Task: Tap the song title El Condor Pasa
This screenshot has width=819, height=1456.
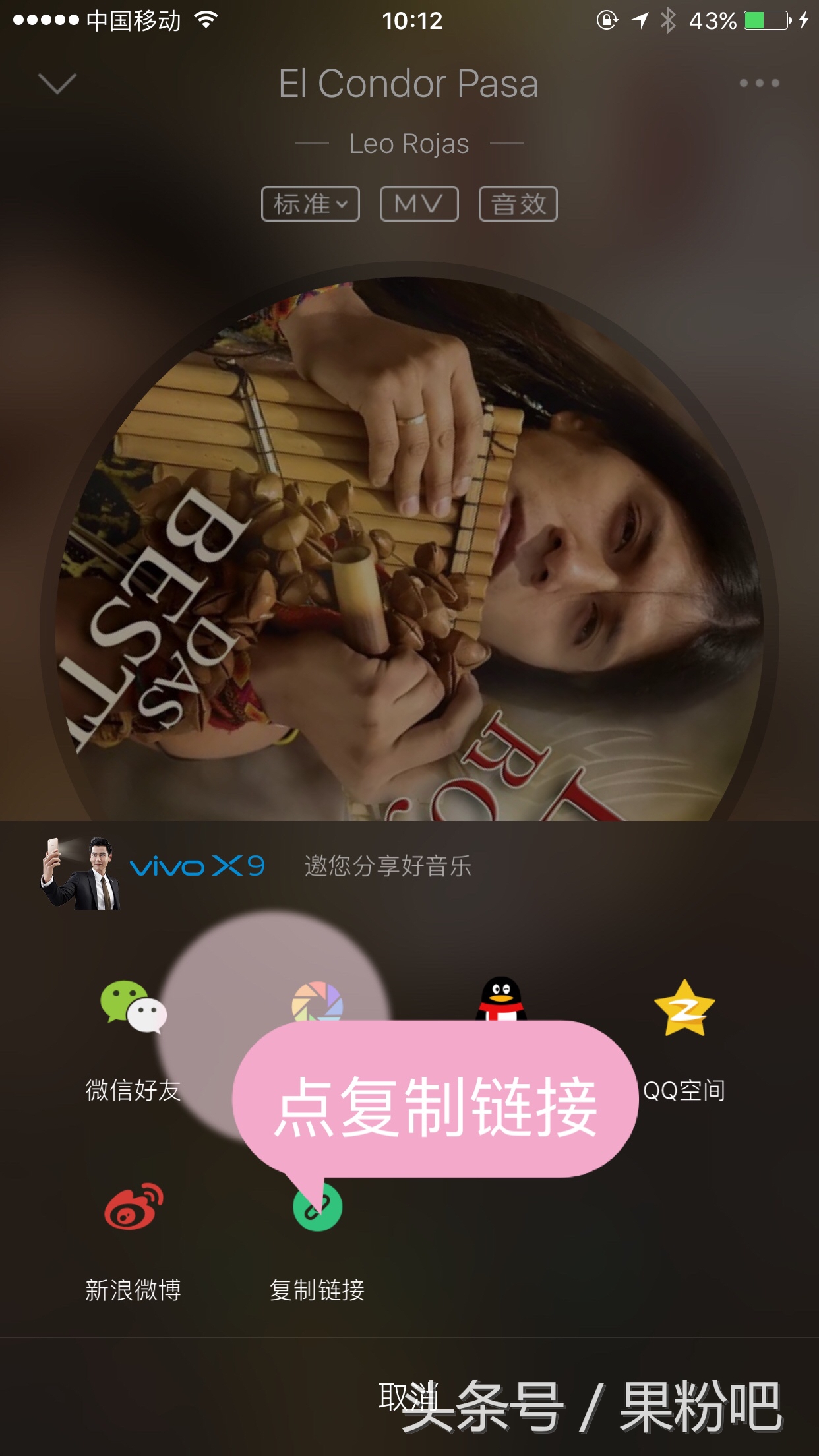Action: click(408, 84)
